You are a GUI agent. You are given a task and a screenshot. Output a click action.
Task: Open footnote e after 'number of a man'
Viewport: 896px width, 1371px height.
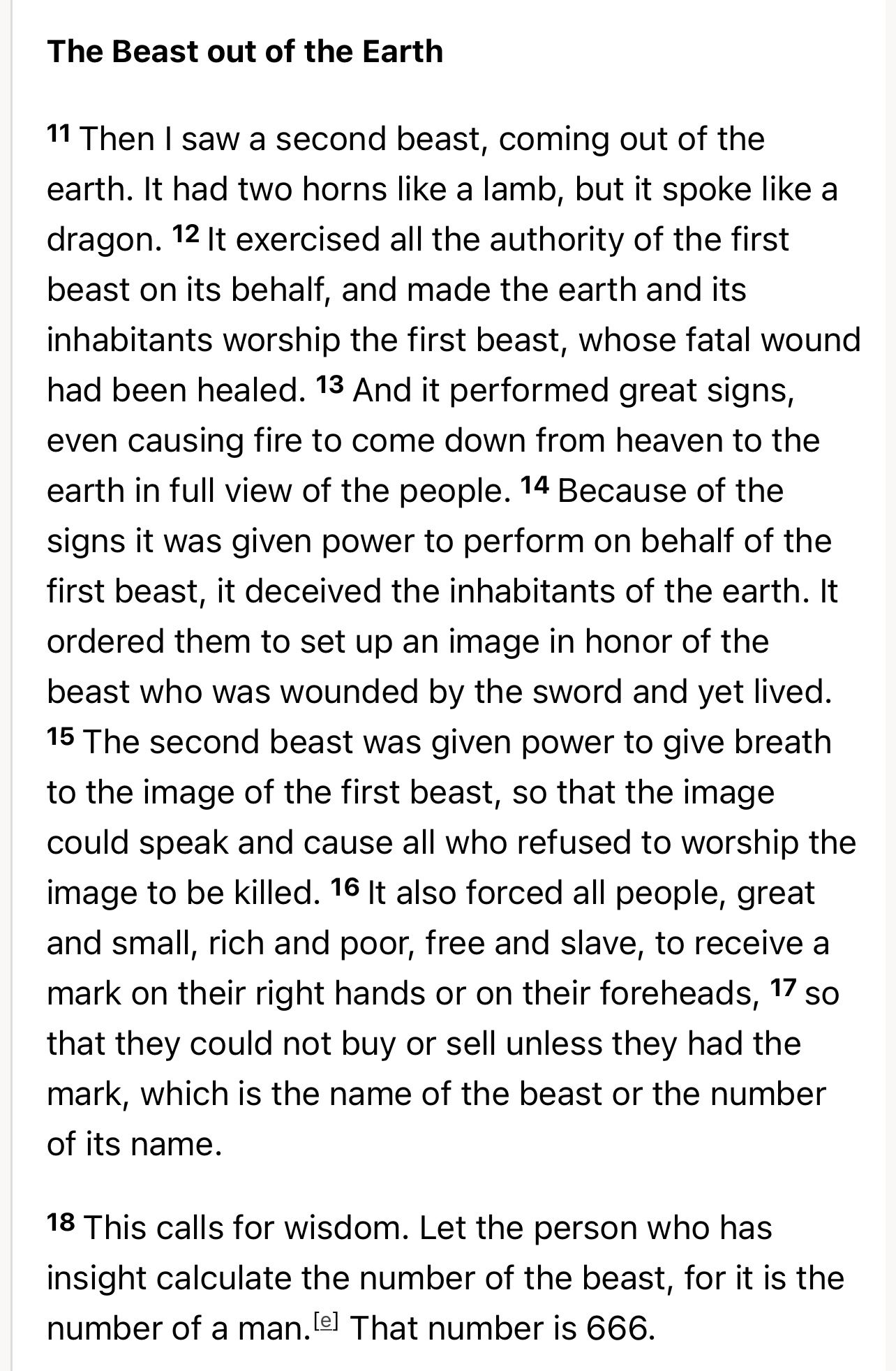point(326,1320)
